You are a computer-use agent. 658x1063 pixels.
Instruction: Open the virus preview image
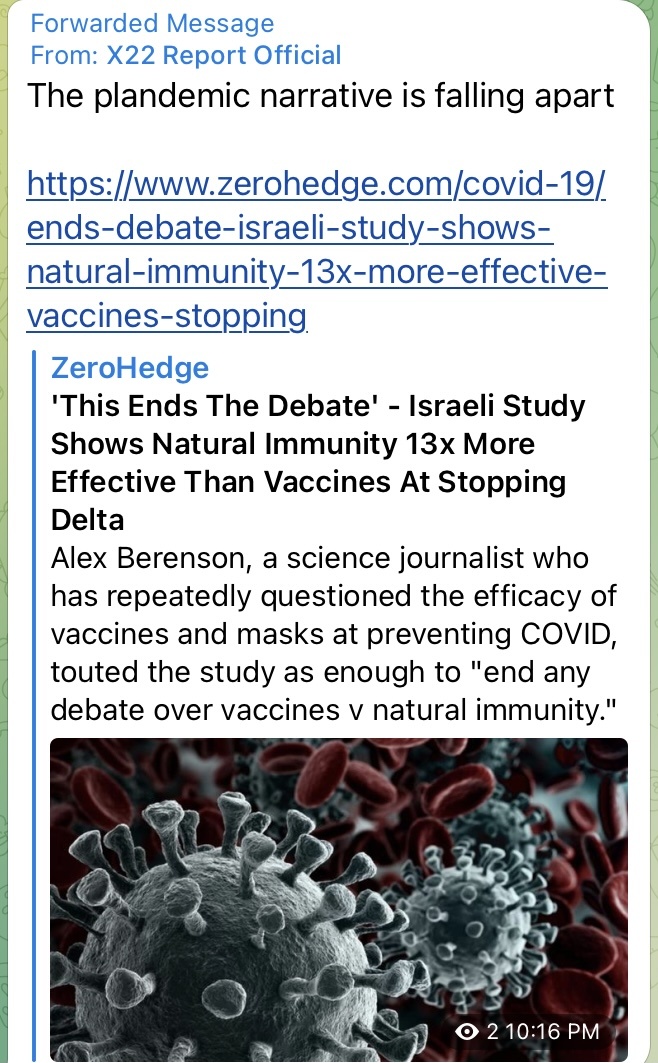coord(339,899)
